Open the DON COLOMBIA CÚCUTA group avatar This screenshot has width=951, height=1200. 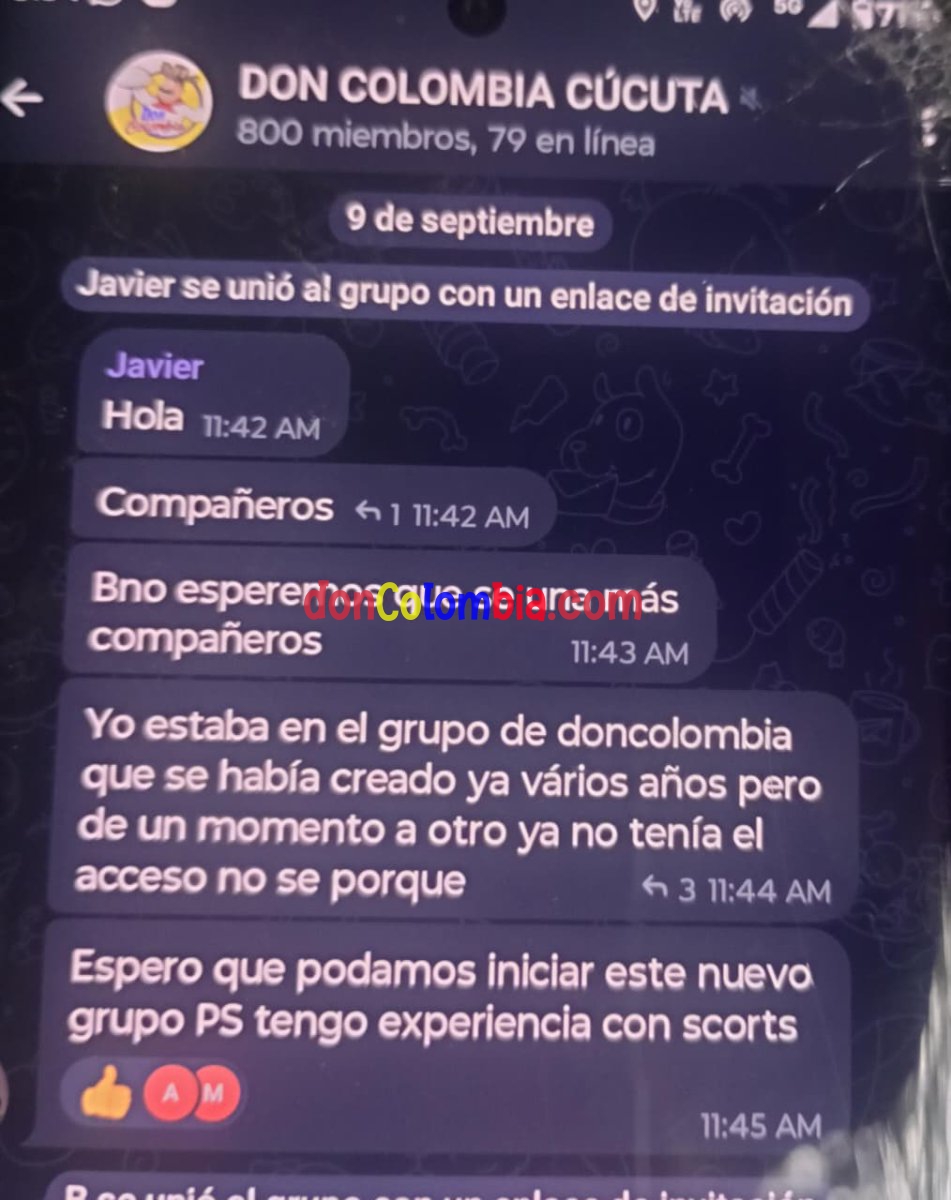[158, 101]
